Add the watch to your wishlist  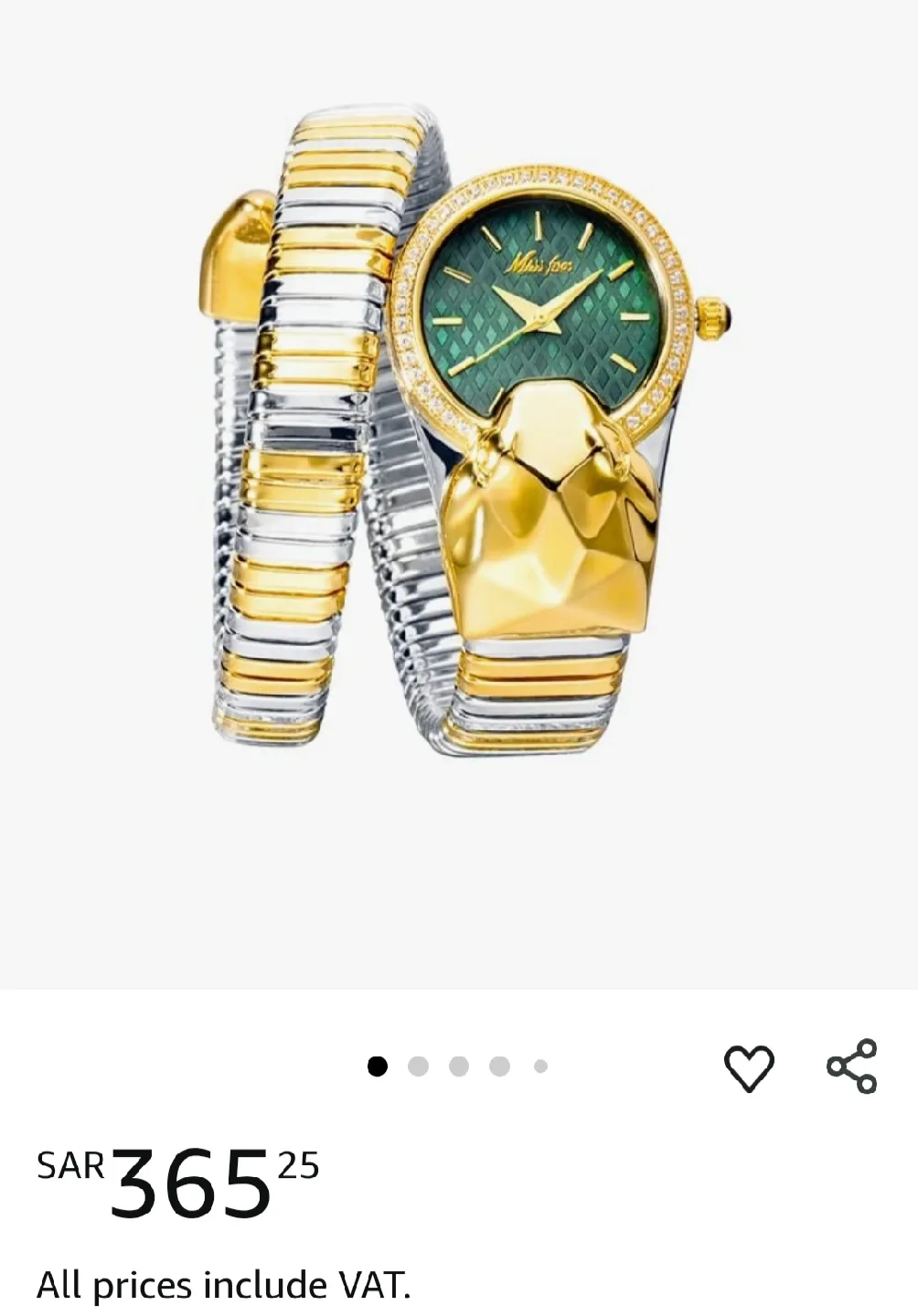(x=749, y=1067)
